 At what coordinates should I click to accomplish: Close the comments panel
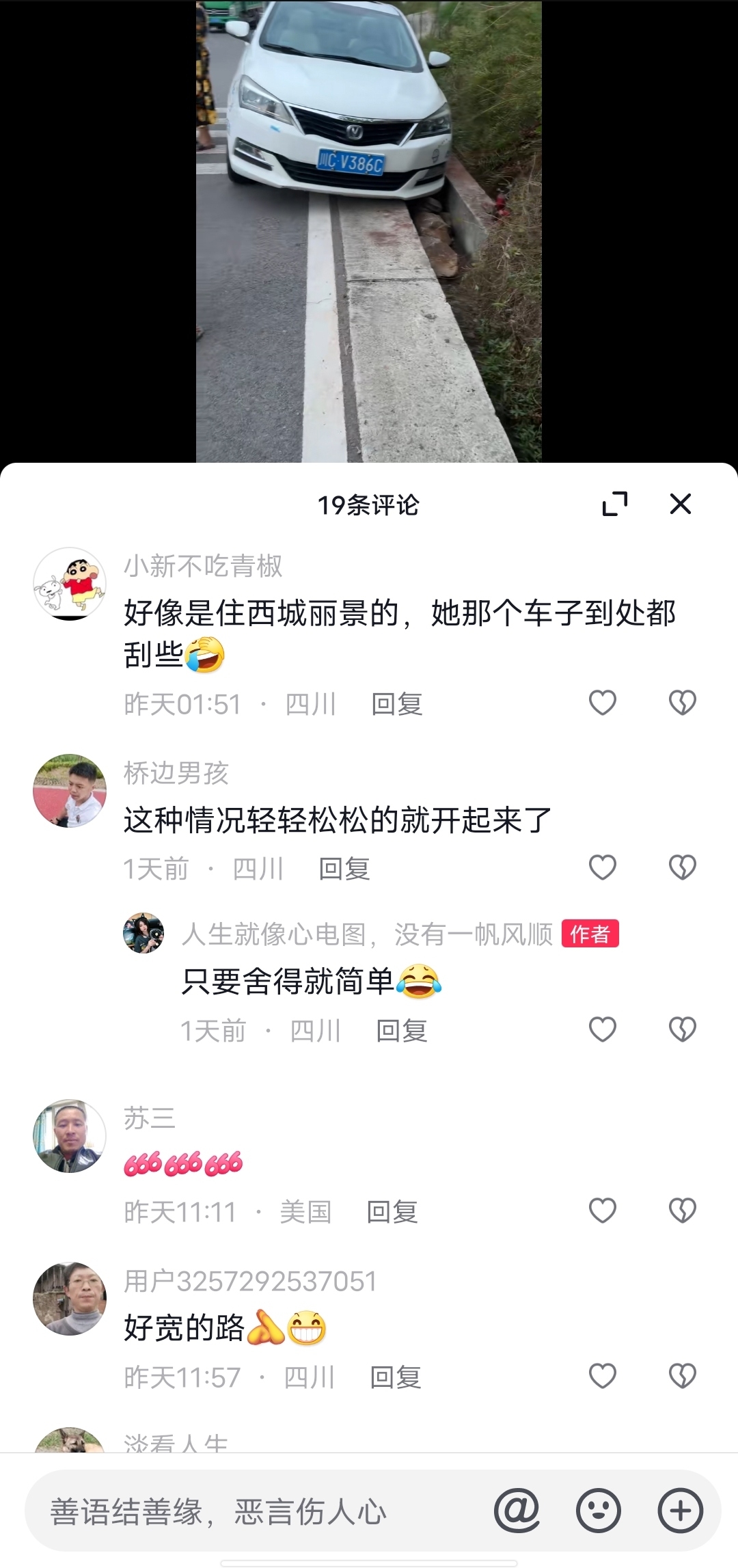(x=681, y=504)
